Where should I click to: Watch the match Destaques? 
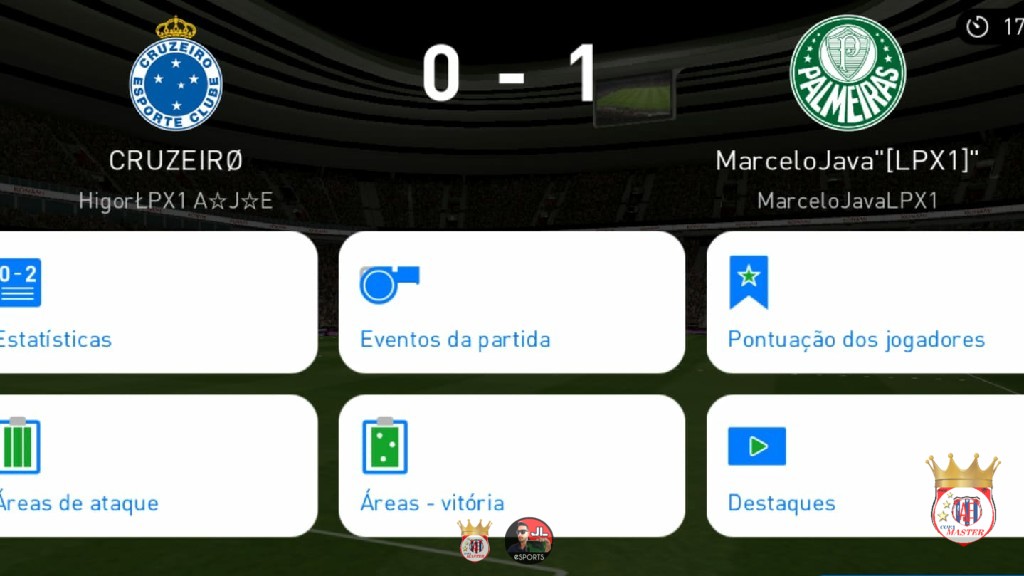[820, 466]
